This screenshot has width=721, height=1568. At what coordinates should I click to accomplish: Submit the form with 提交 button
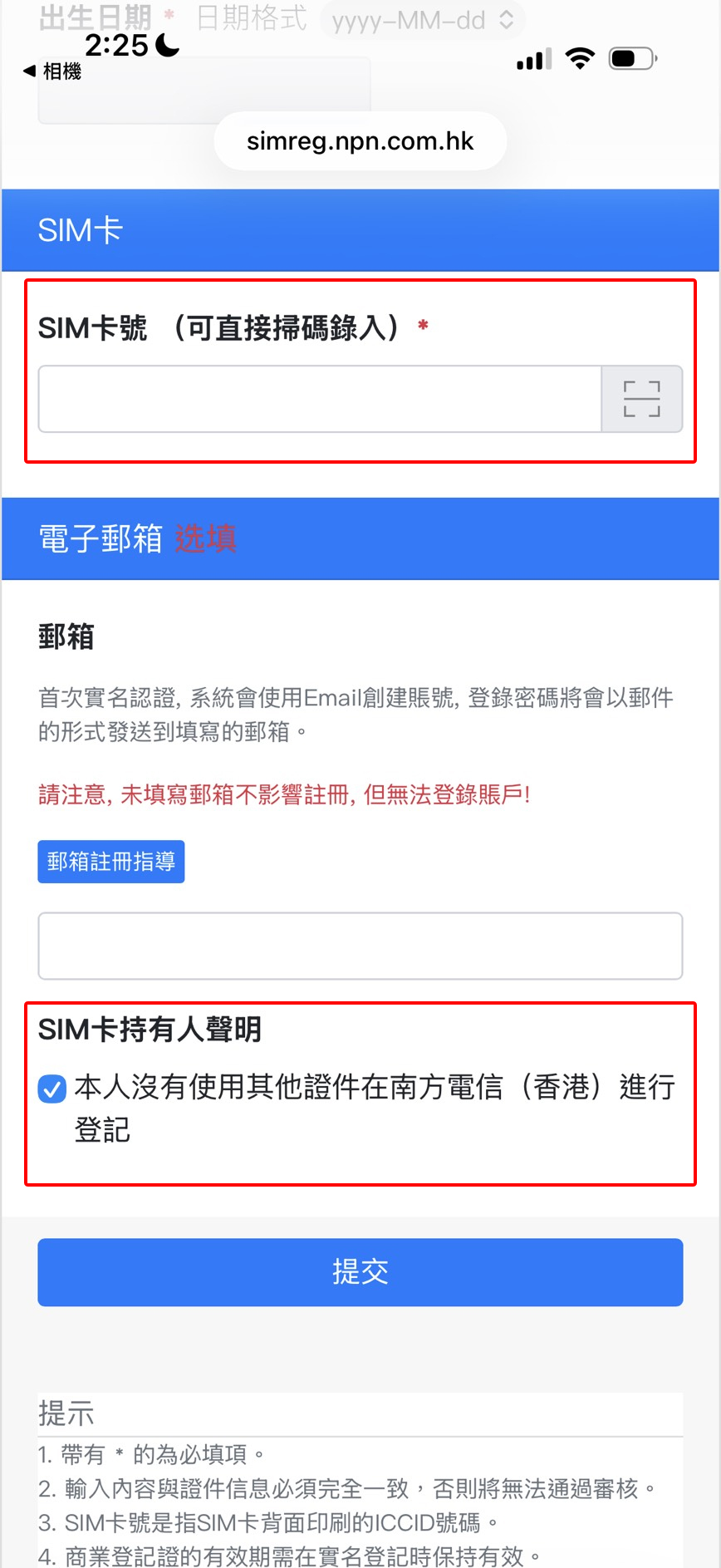[360, 1272]
